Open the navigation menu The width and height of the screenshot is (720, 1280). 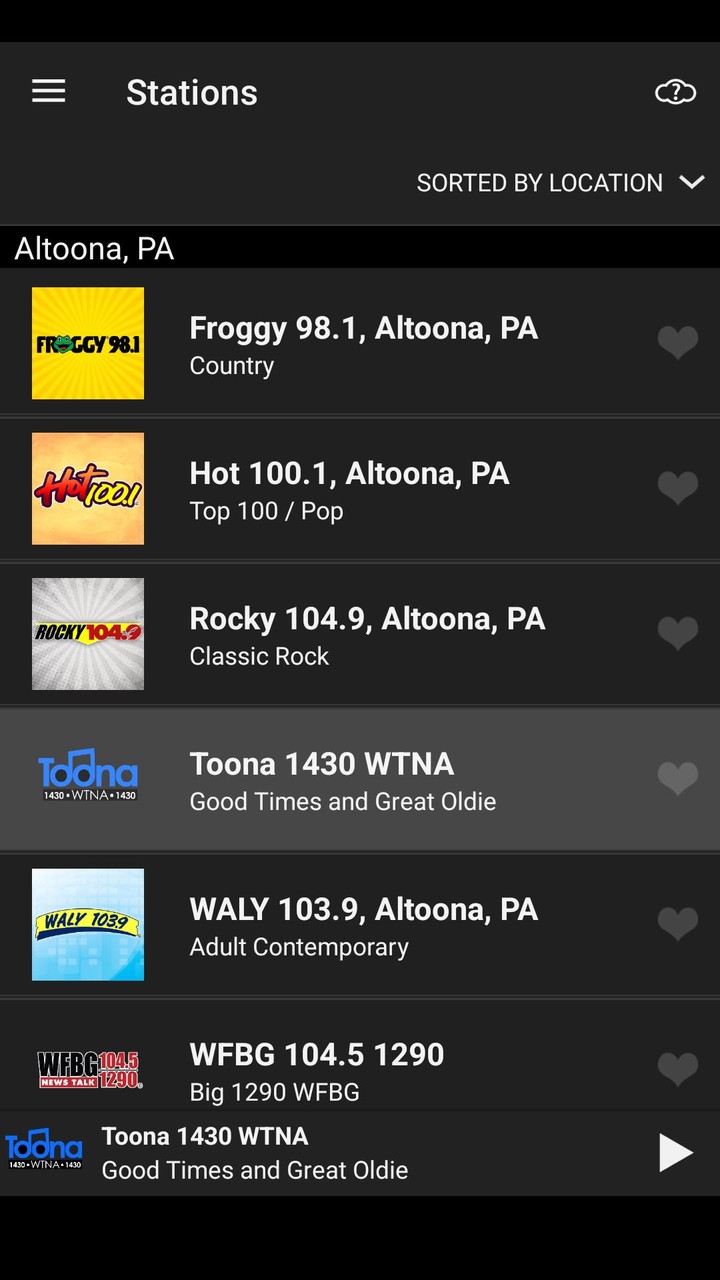48,91
